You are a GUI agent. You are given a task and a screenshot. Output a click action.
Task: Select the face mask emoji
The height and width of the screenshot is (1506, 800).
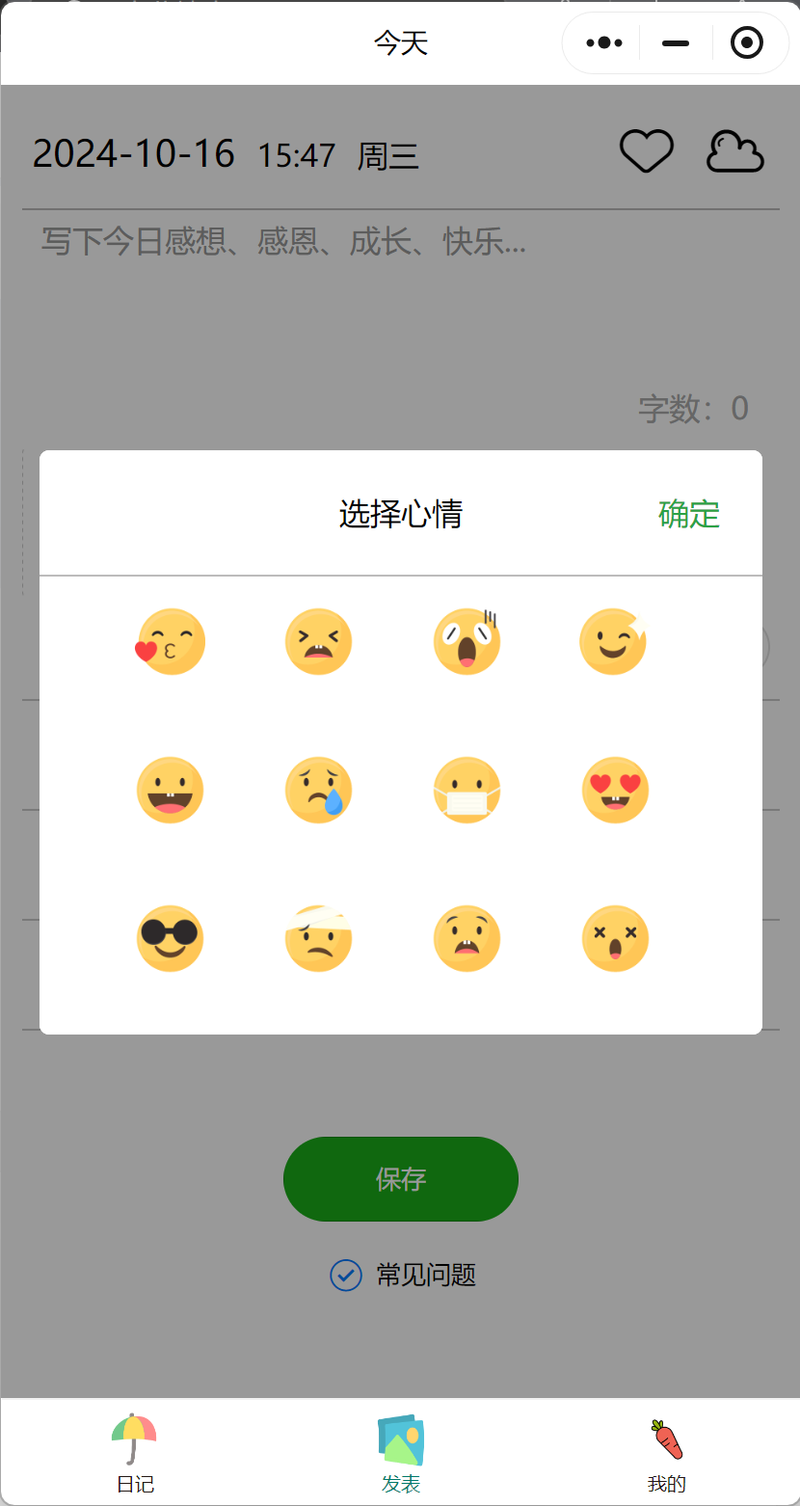click(467, 790)
